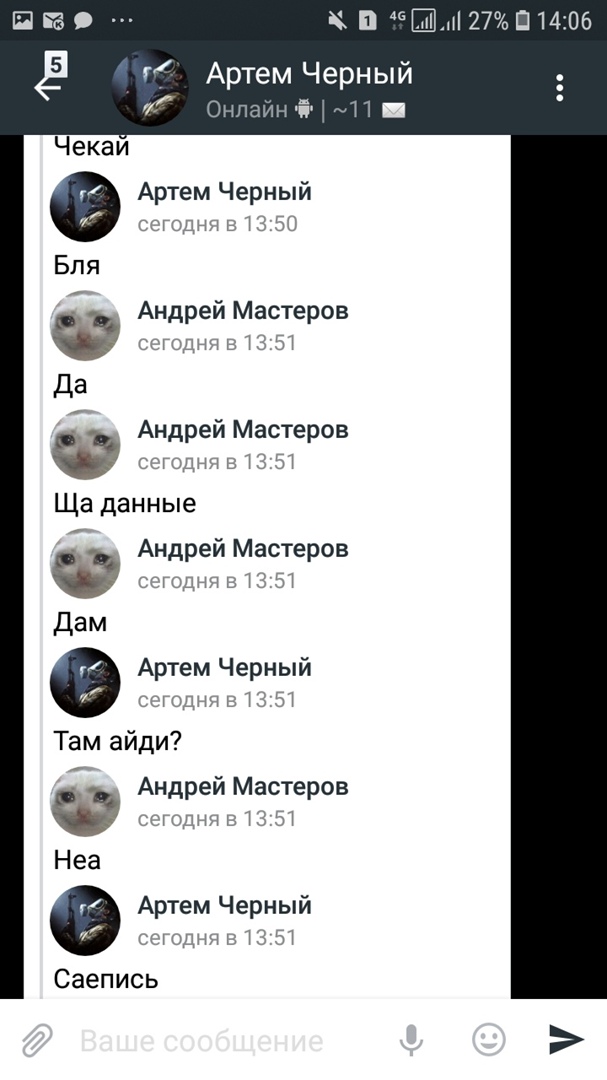
Task: Go back to the conversations list
Action: [48, 86]
